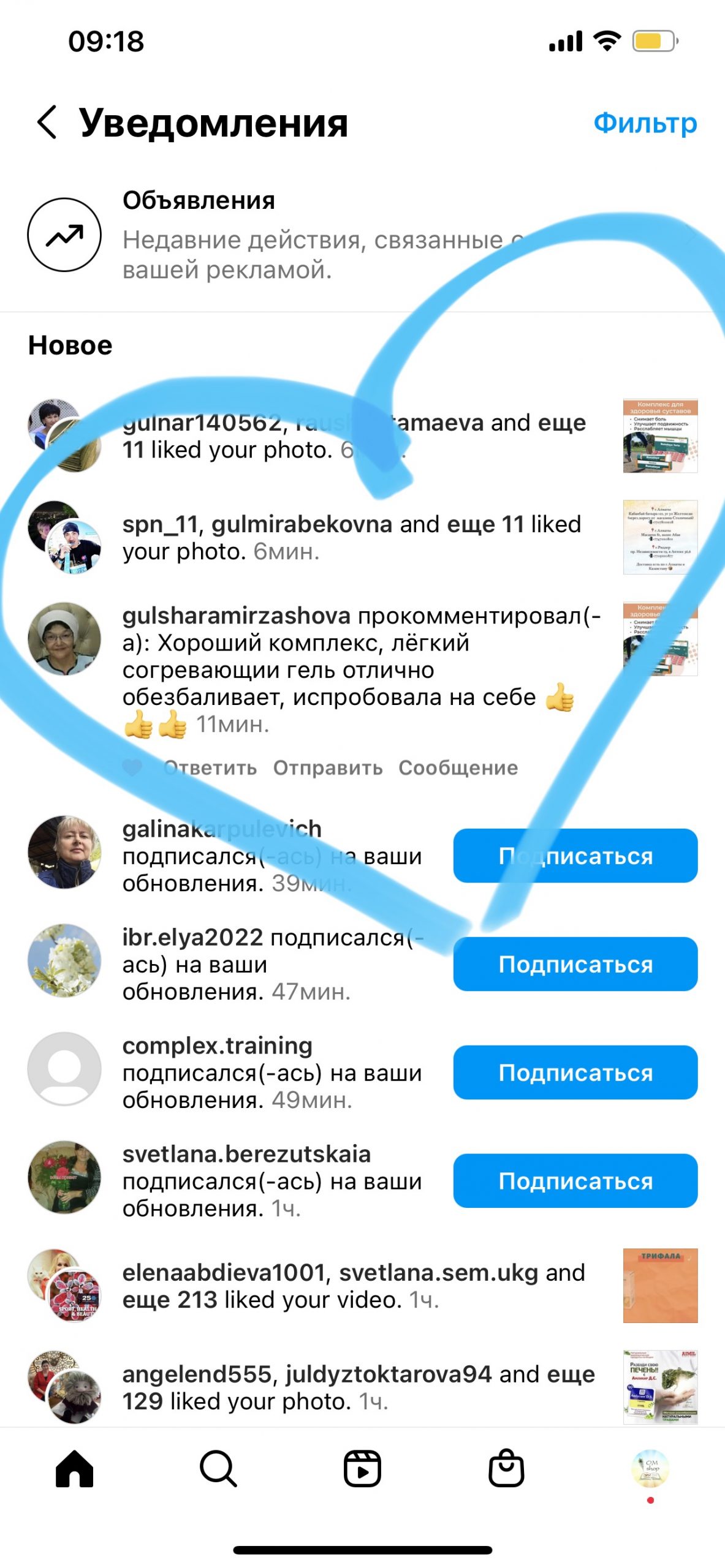Image resolution: width=725 pixels, height=1568 pixels.
Task: Follow back galinakarpulevich
Action: (x=575, y=856)
